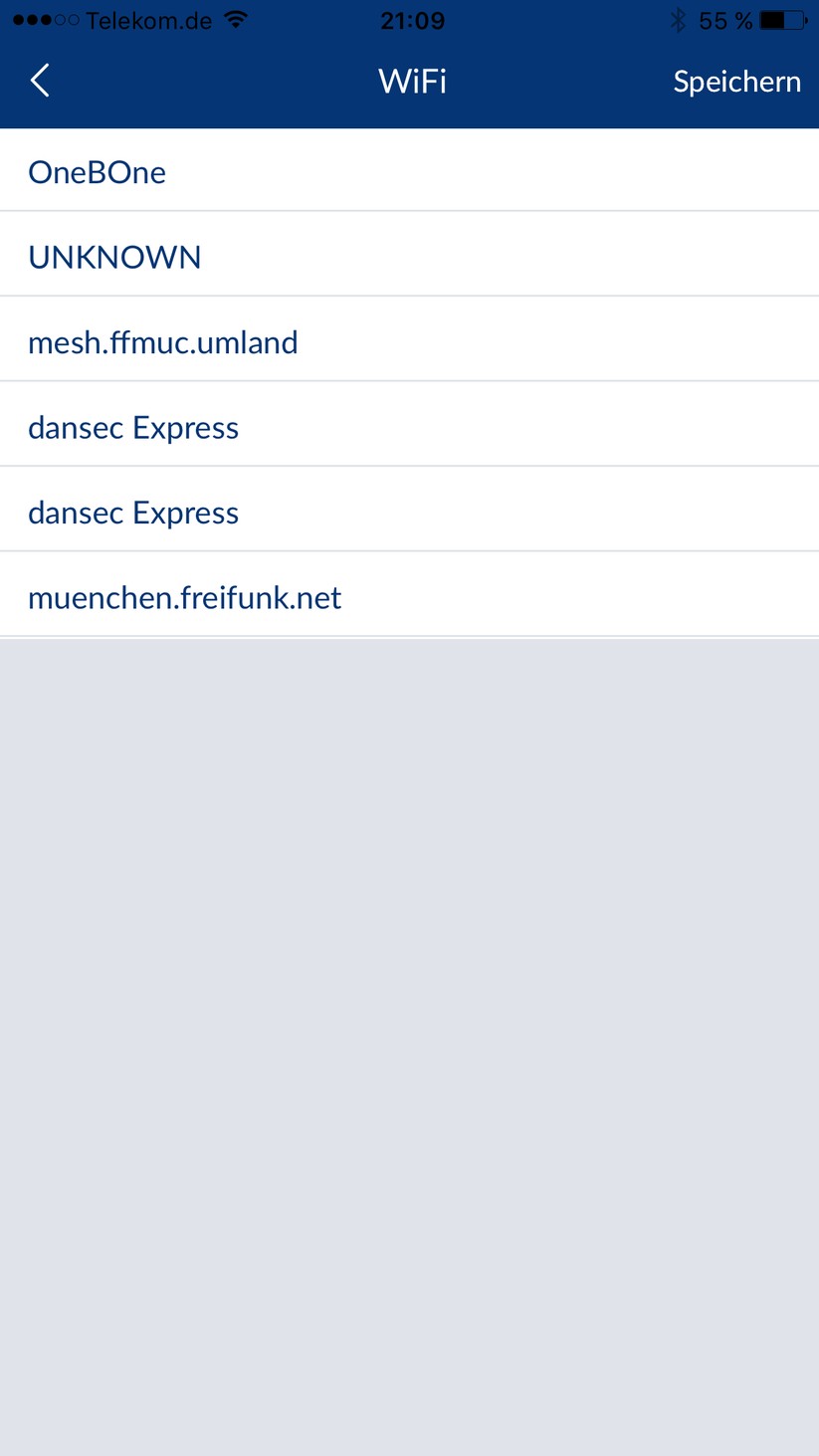Pick the mesh.ffmuc.umland network
Image resolution: width=819 pixels, height=1456 pixels.
163,342
